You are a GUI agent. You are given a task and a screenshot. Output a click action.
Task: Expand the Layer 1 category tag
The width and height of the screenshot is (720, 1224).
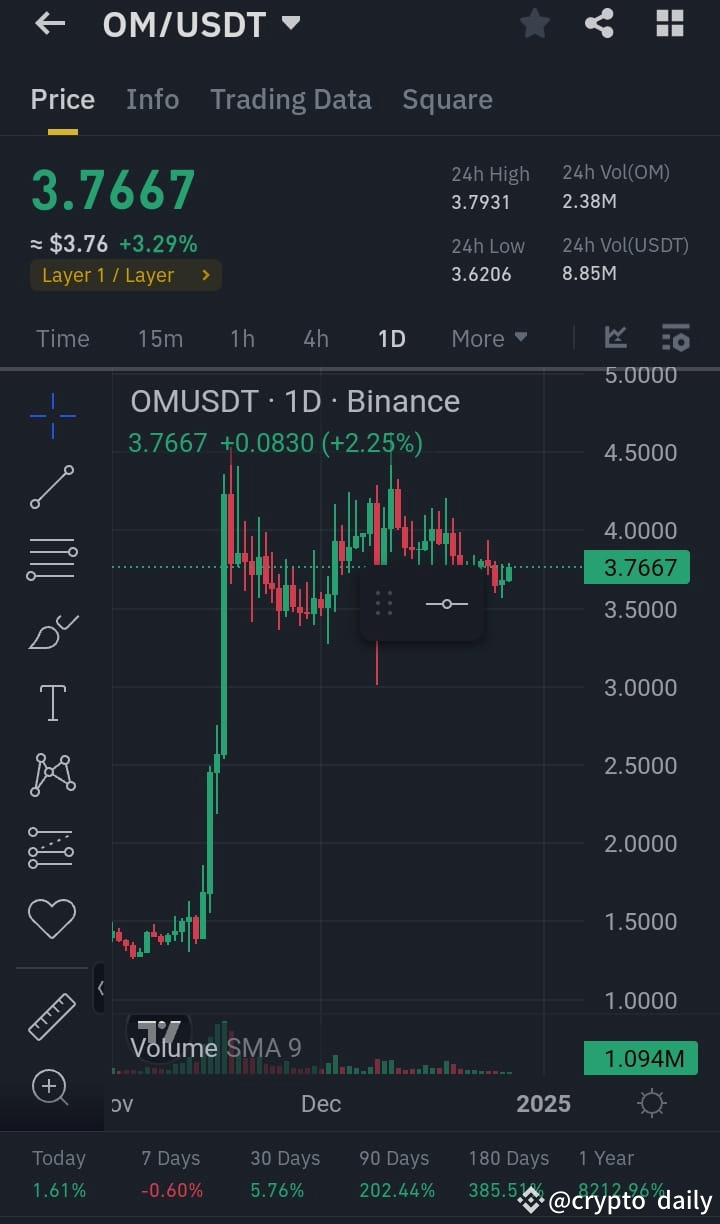coord(125,275)
